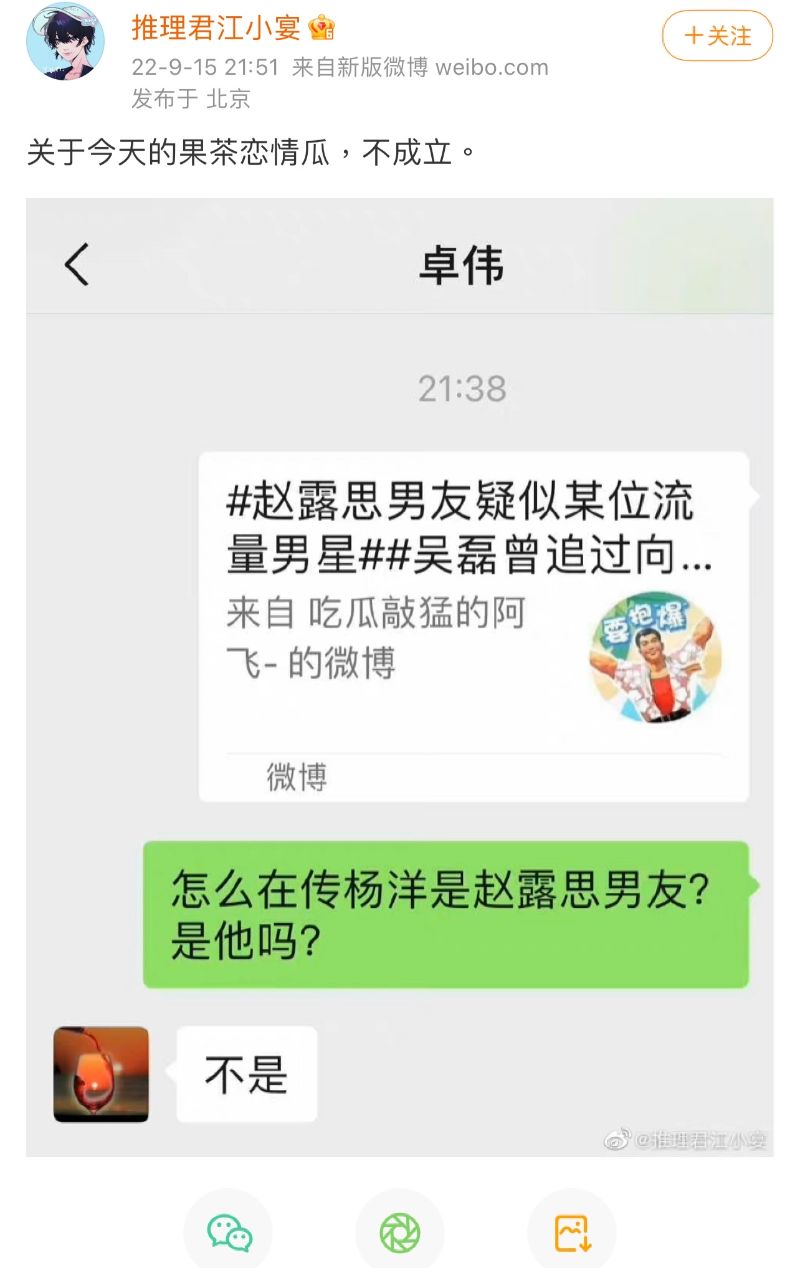Open the 推理君江小宴 username profile

[216, 27]
